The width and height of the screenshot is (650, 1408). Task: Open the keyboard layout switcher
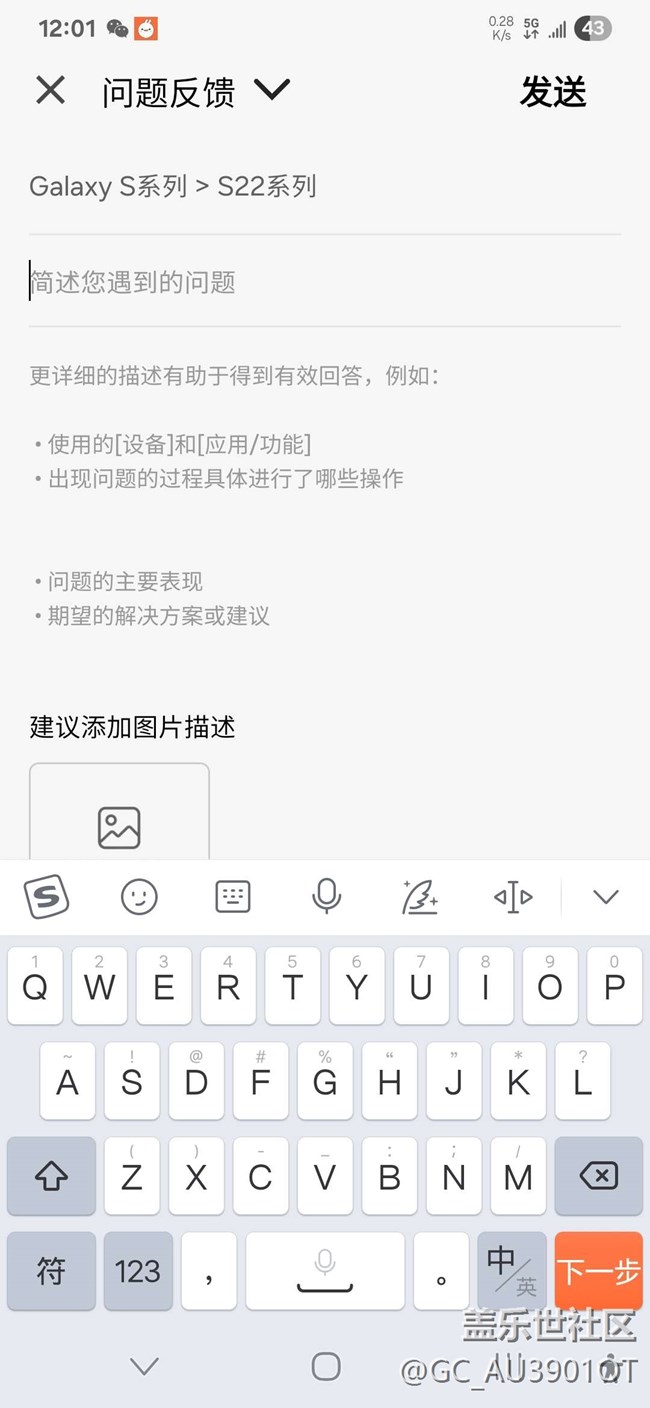pos(233,897)
